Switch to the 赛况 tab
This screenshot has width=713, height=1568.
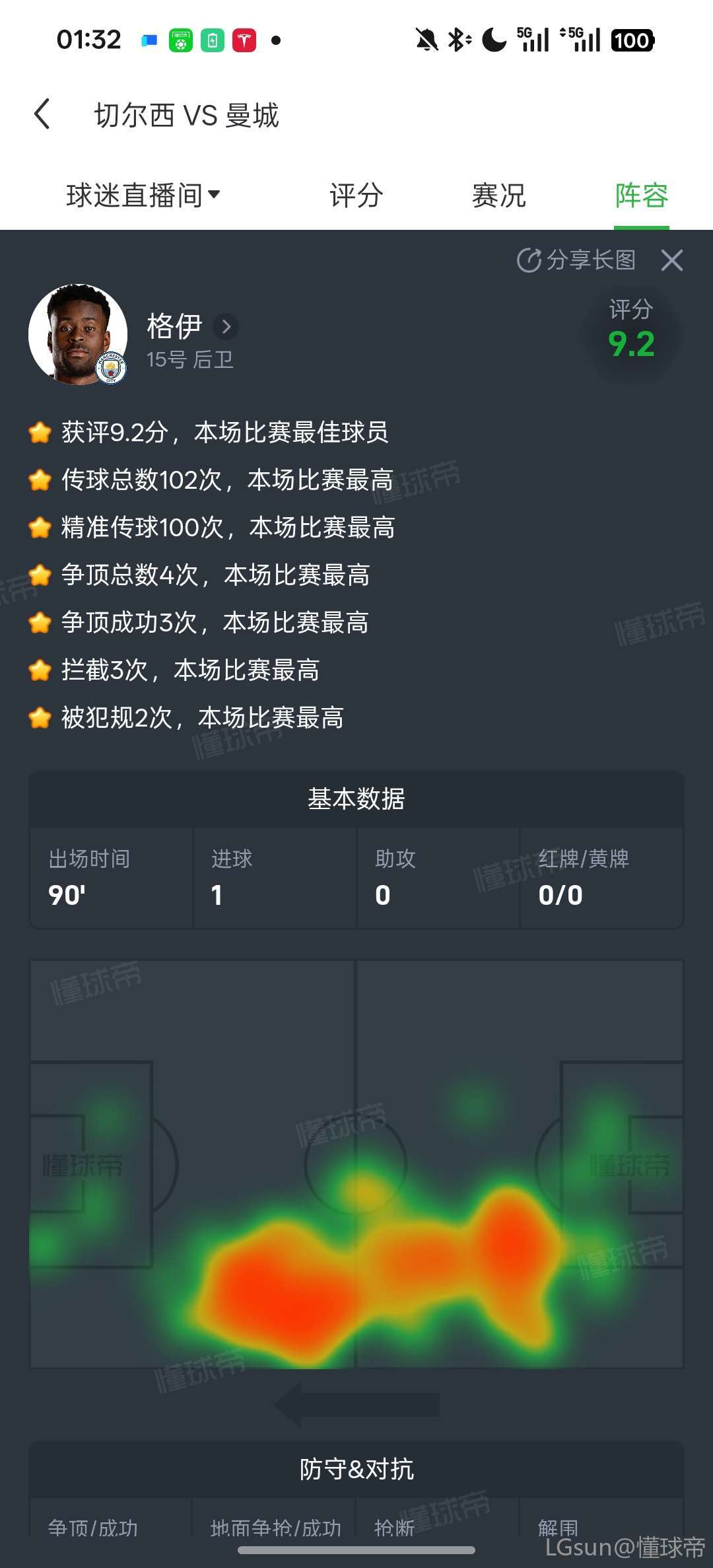click(499, 196)
